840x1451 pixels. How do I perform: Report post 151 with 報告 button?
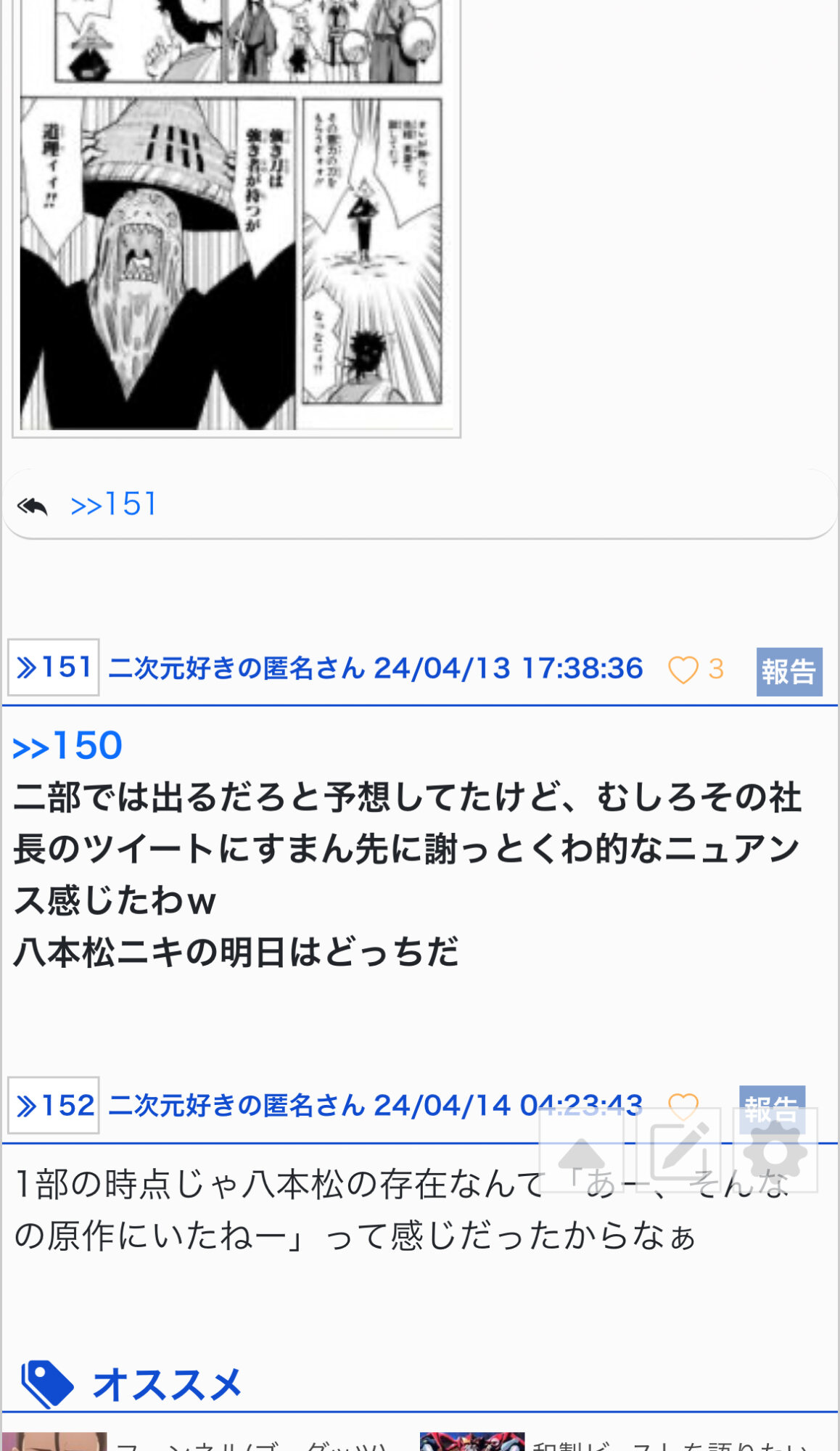(x=789, y=671)
